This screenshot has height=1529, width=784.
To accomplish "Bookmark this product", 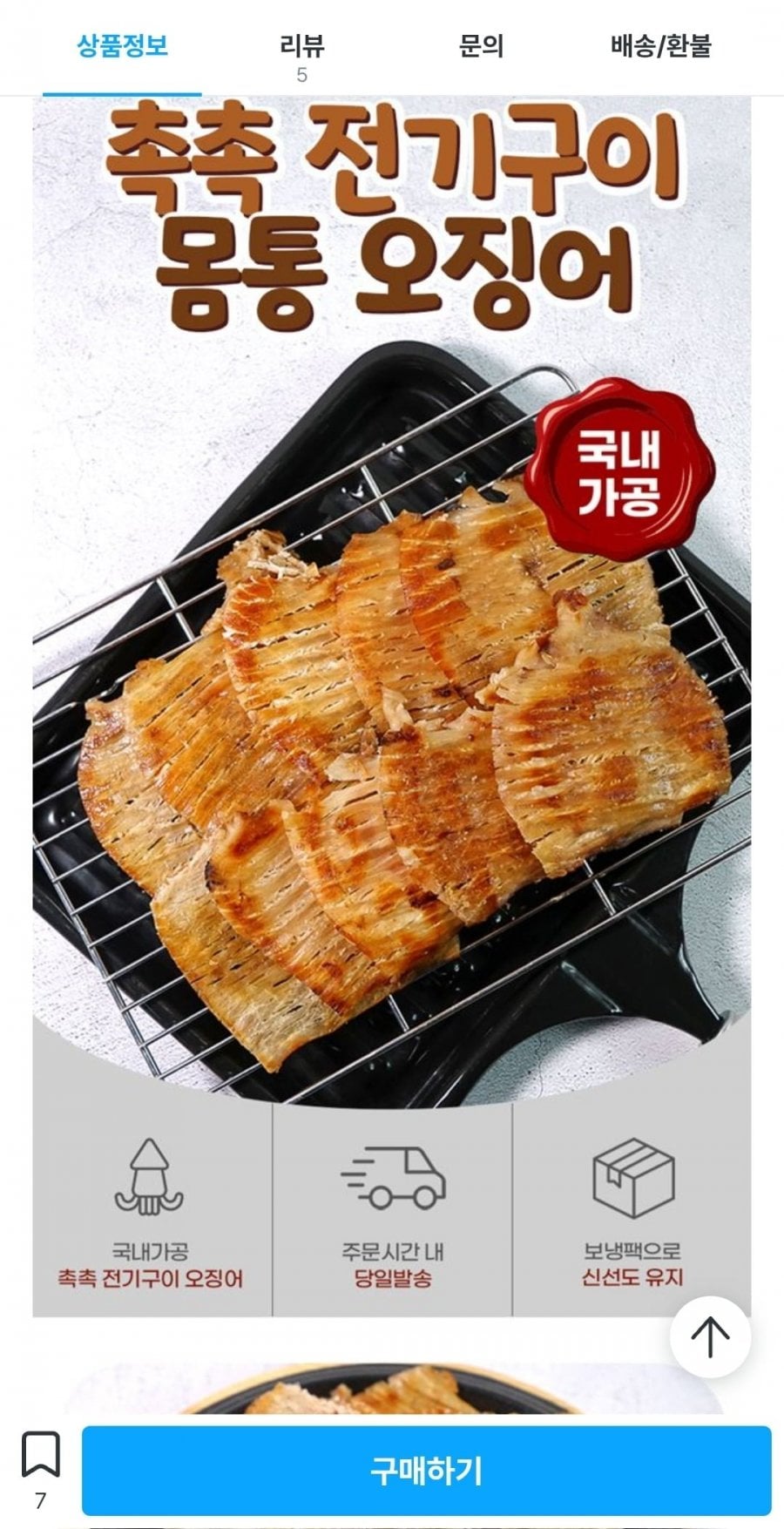I will coord(40,1457).
